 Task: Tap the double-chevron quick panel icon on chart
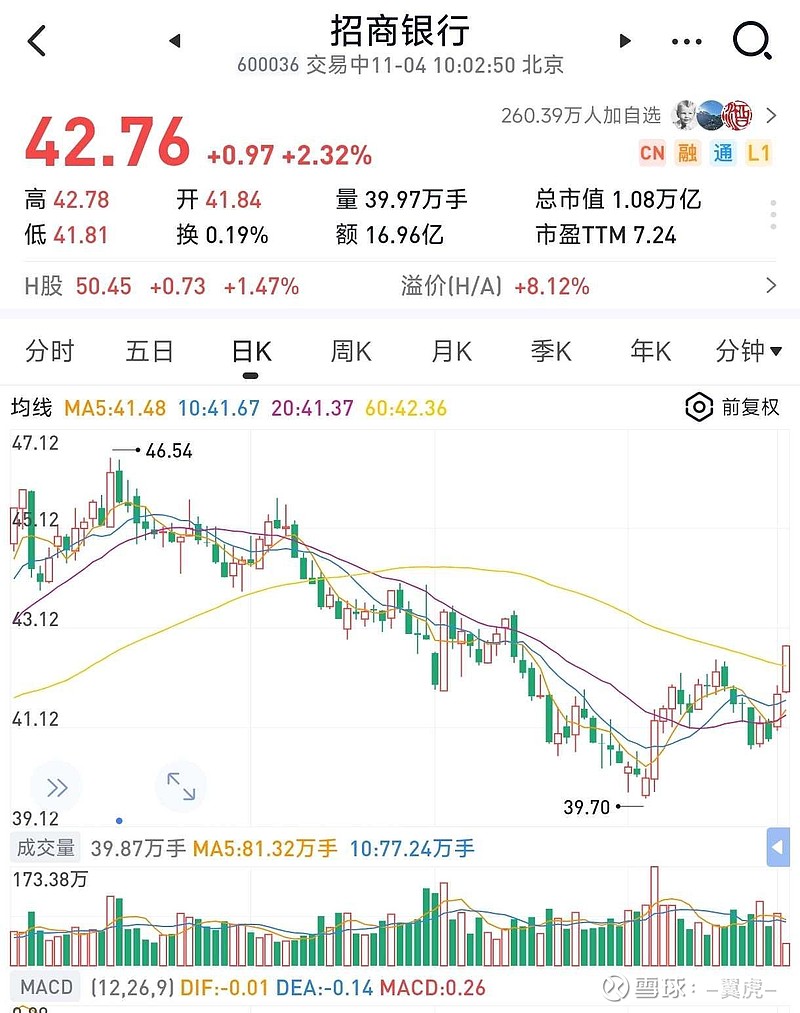pyautogui.click(x=57, y=786)
